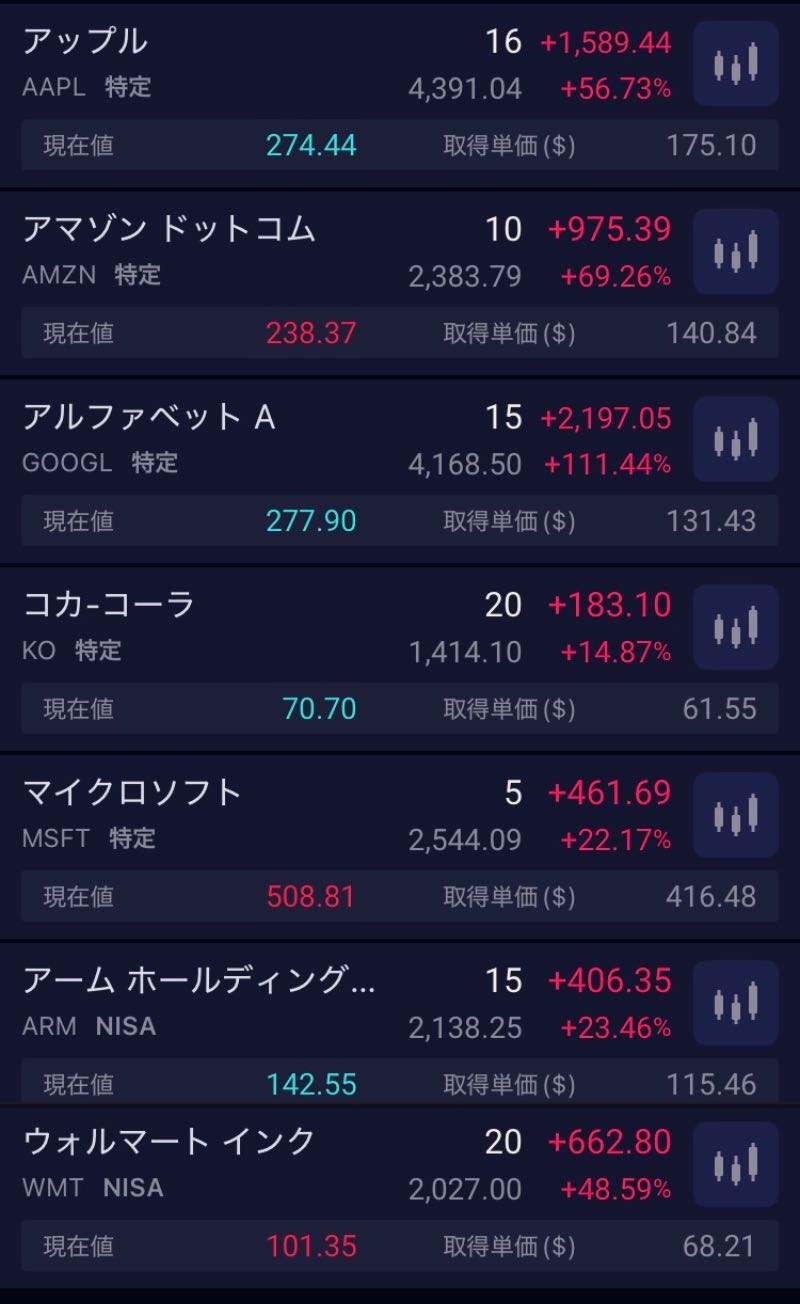View the chart button for コカ-コーラ

point(736,627)
